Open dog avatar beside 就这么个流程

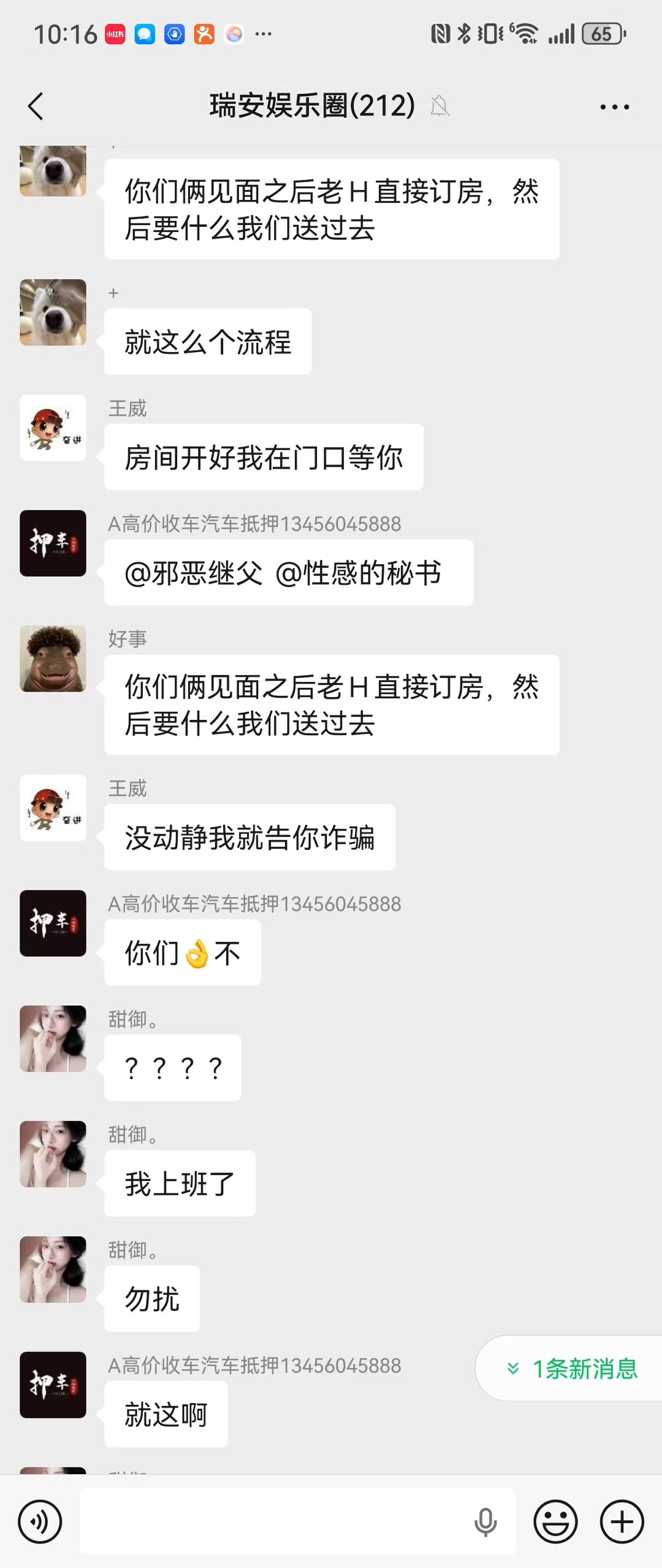coord(53,312)
